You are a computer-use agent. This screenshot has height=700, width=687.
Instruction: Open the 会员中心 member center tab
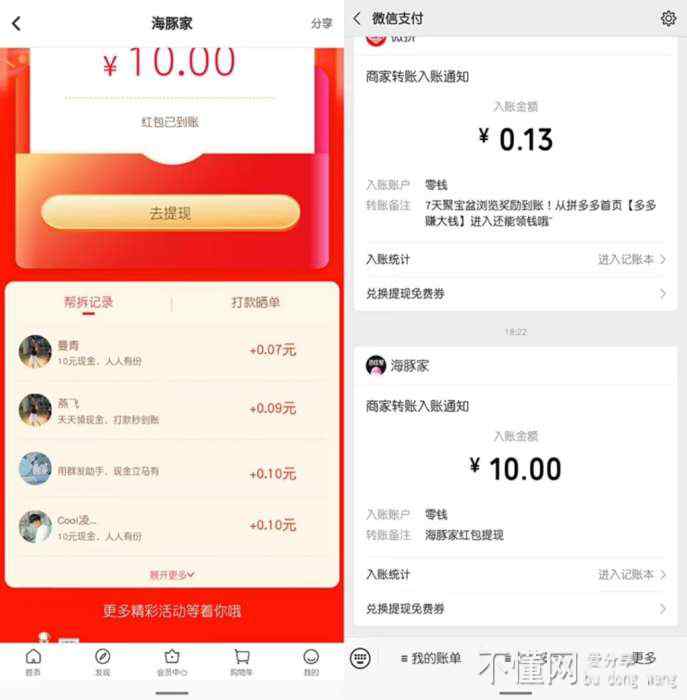point(172,662)
